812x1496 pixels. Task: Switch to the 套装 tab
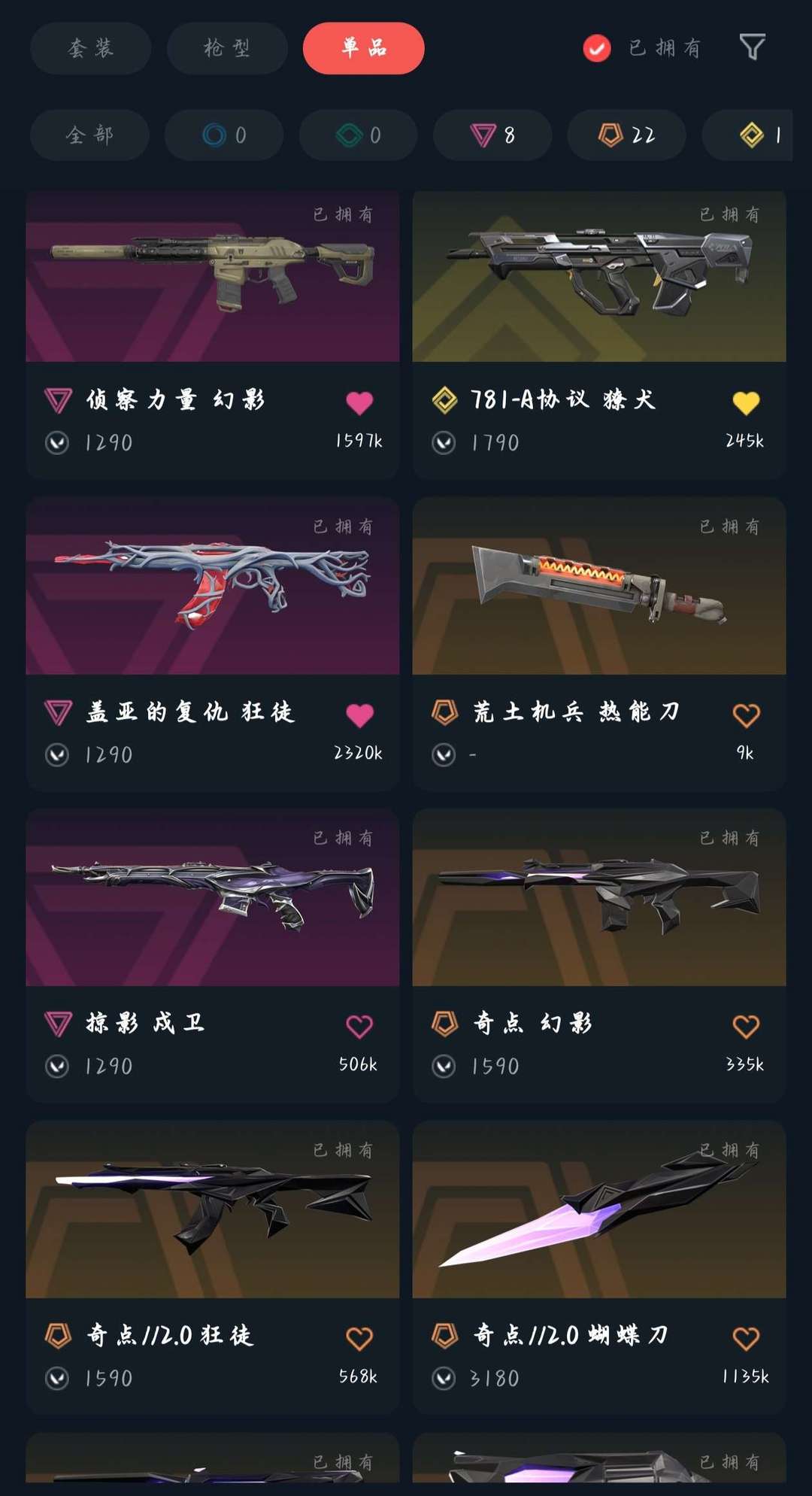tap(90, 48)
